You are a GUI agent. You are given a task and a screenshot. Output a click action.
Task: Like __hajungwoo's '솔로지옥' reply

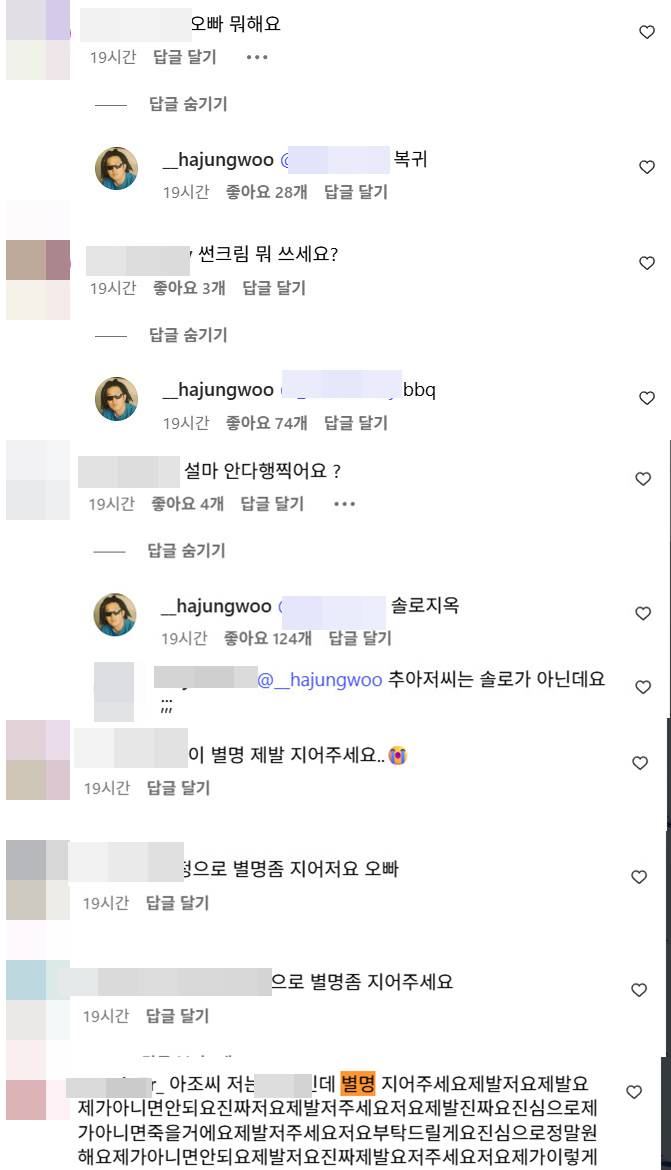(644, 613)
